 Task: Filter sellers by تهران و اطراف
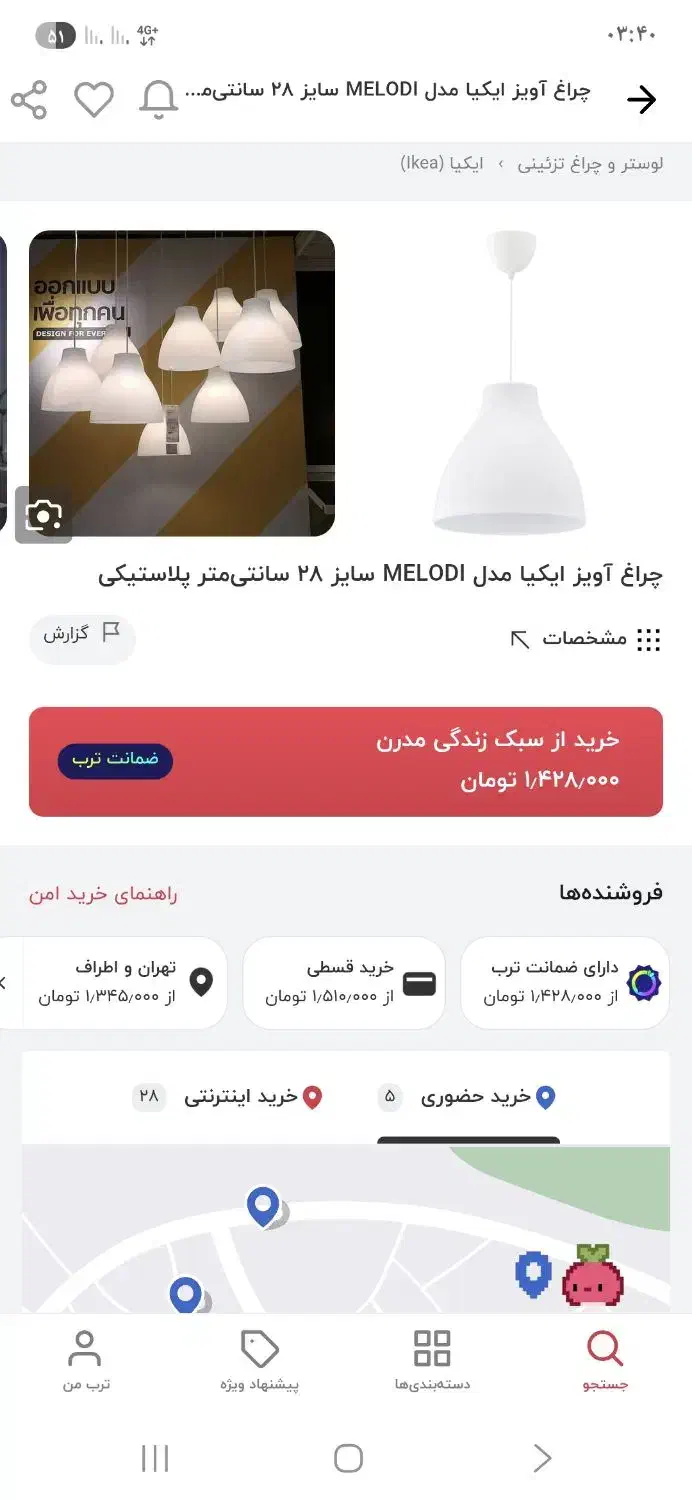pos(125,982)
